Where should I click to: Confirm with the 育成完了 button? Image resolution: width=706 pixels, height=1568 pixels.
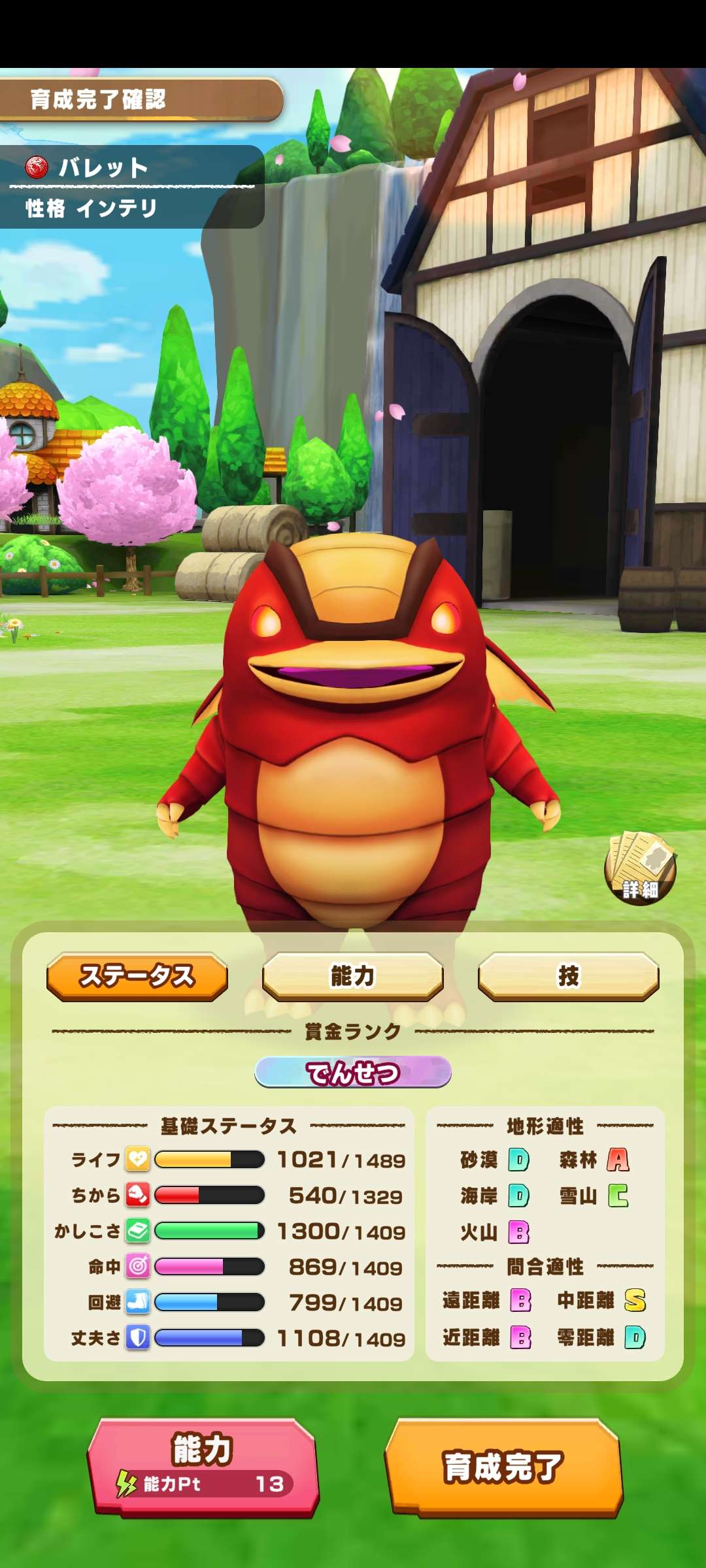(503, 1466)
